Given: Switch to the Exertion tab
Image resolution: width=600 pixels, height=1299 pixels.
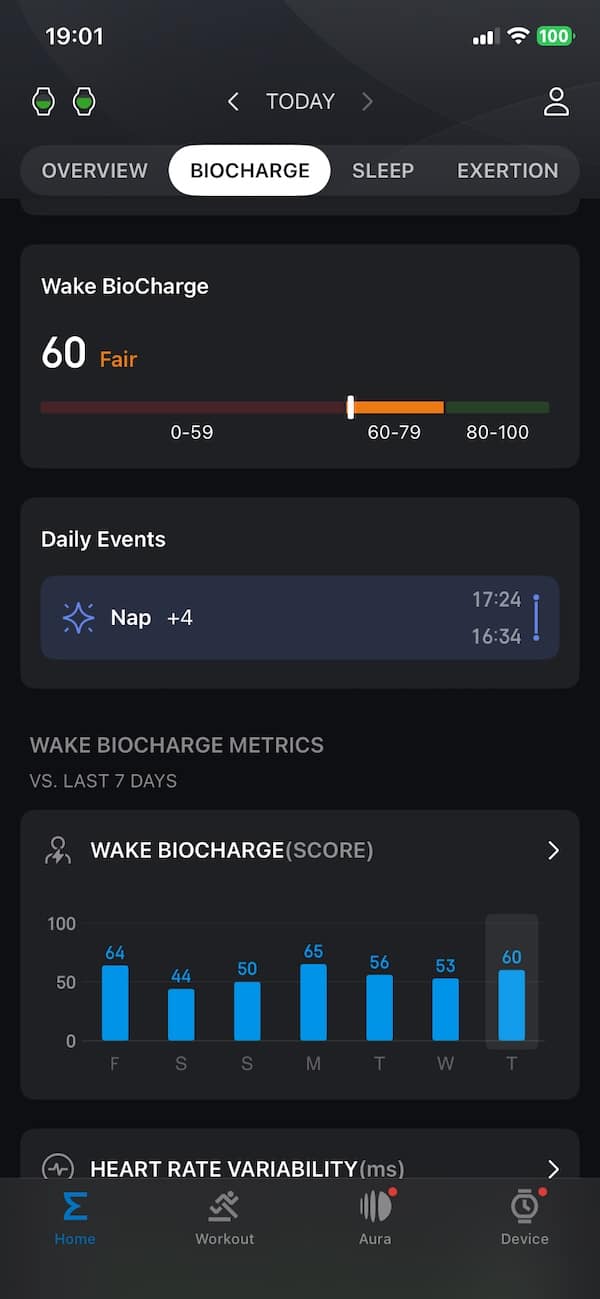Looking at the screenshot, I should [507, 170].
